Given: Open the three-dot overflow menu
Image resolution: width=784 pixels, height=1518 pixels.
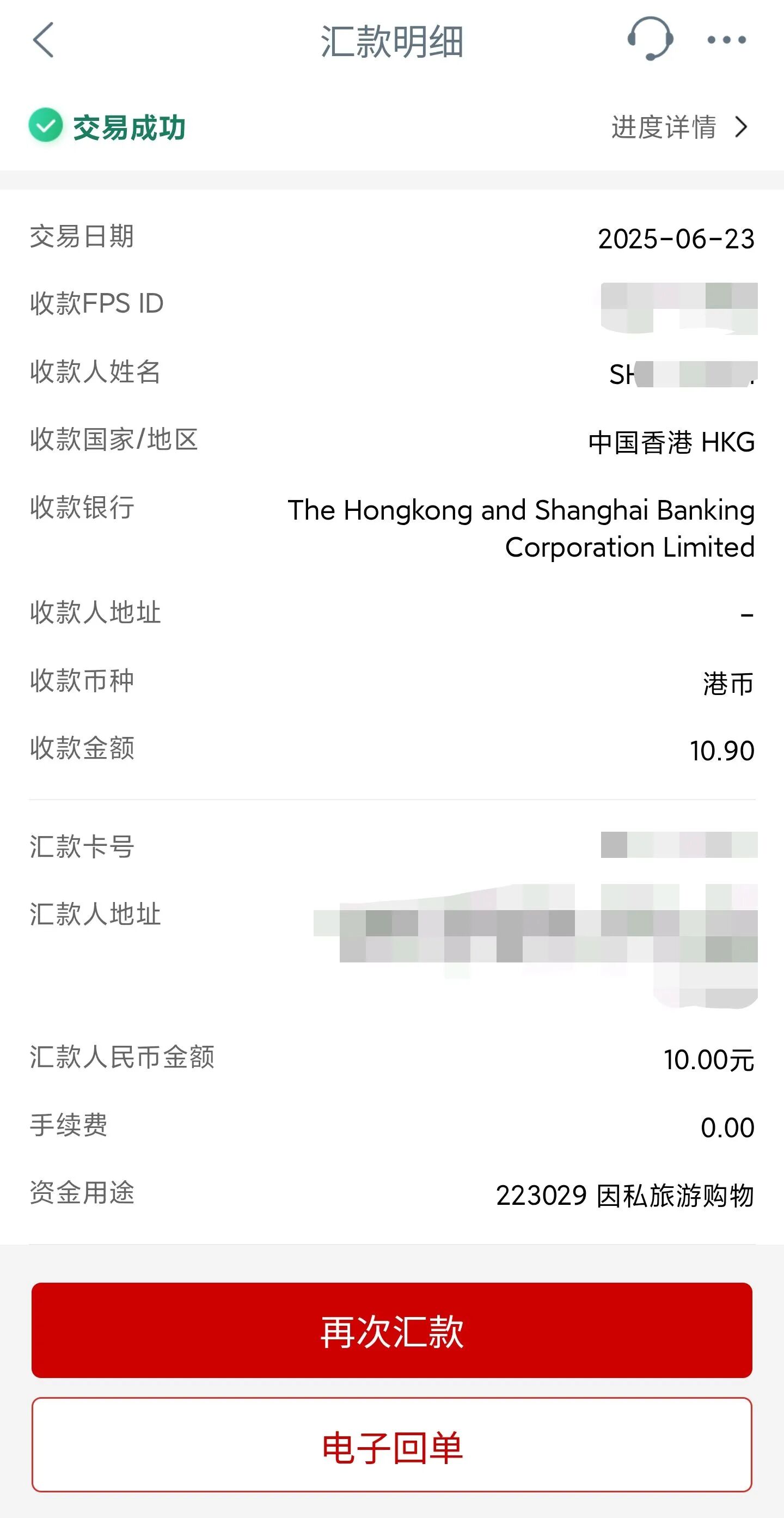Looking at the screenshot, I should [727, 40].
